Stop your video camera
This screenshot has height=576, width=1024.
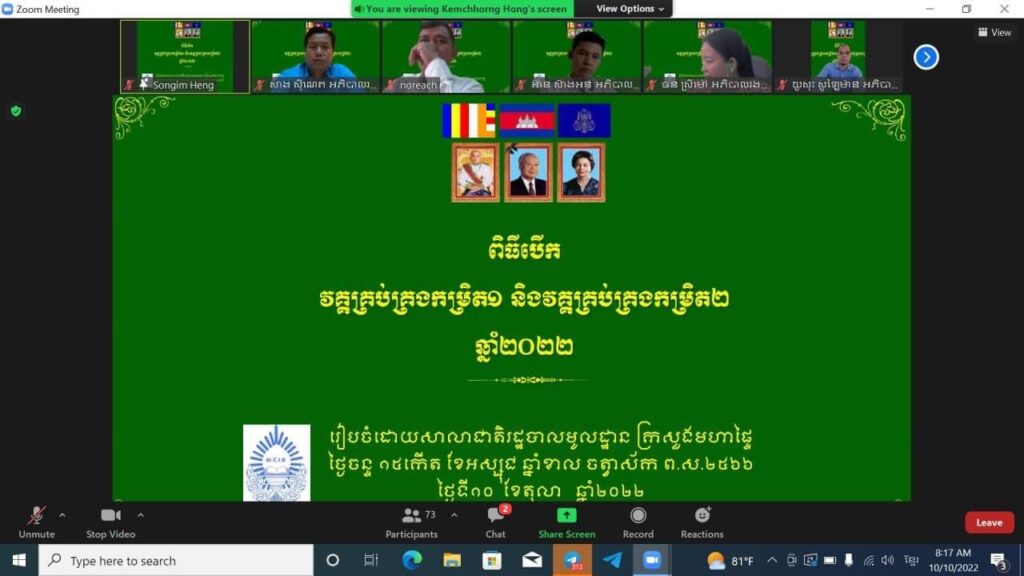click(110, 521)
